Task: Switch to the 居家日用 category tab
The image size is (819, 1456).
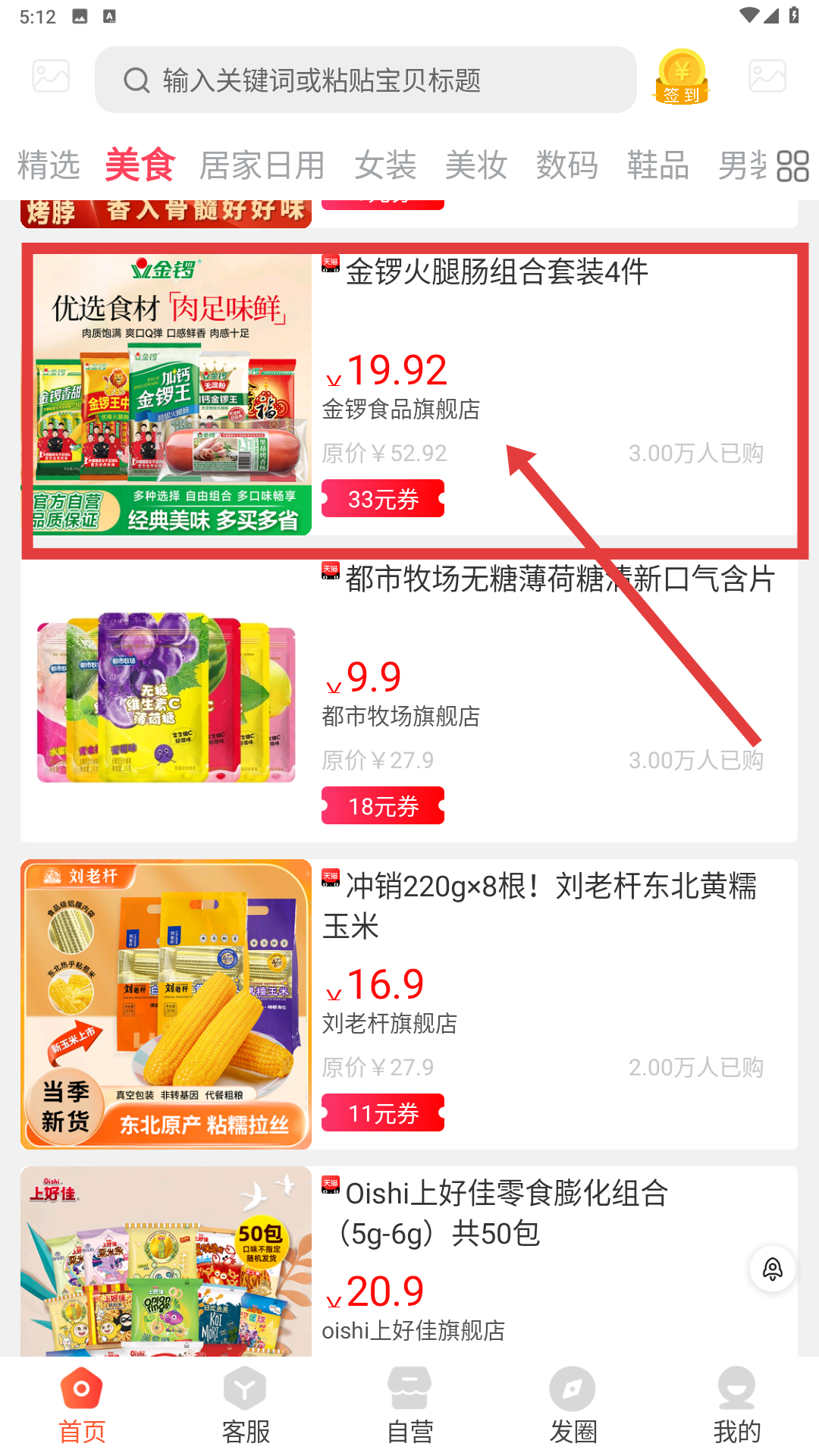Action: click(262, 165)
